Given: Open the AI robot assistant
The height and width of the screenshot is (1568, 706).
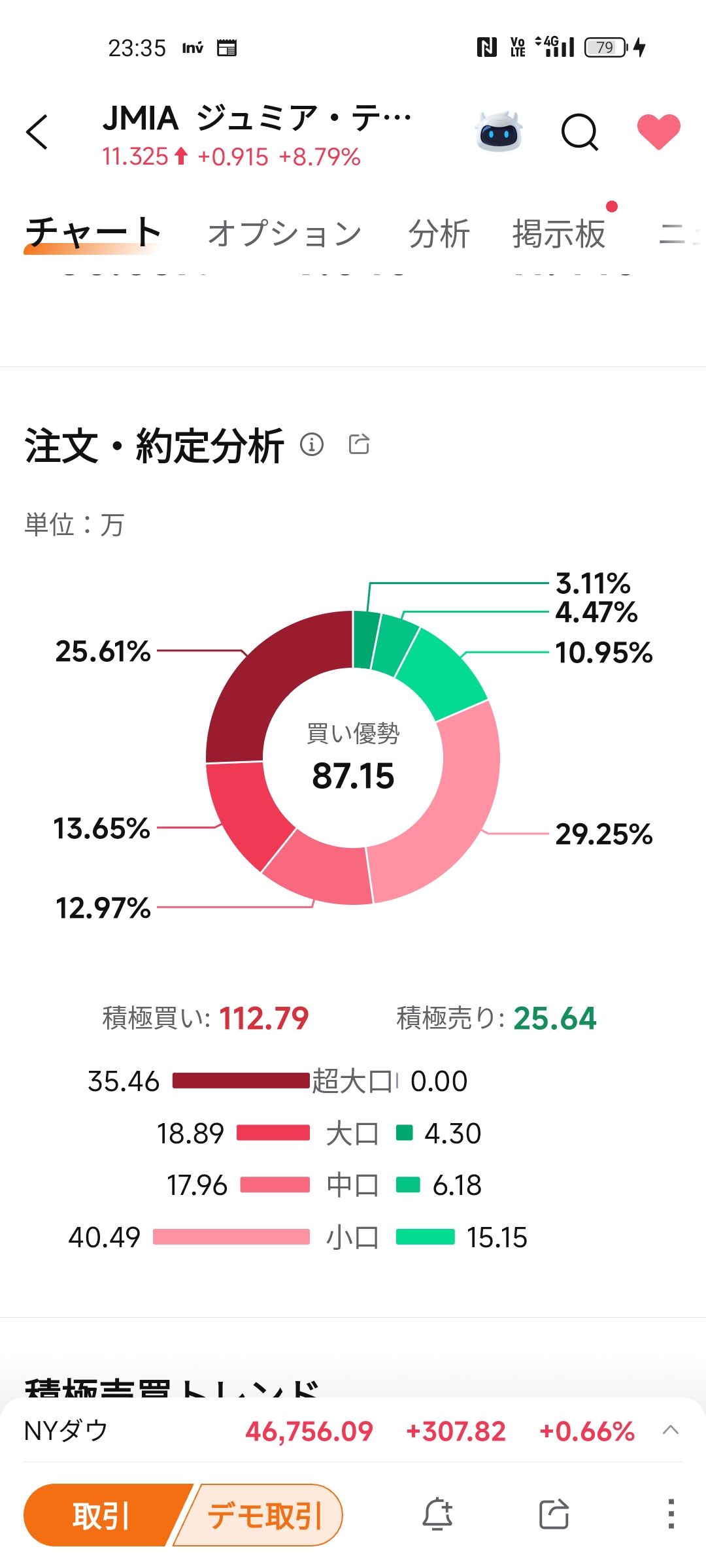Looking at the screenshot, I should (499, 132).
